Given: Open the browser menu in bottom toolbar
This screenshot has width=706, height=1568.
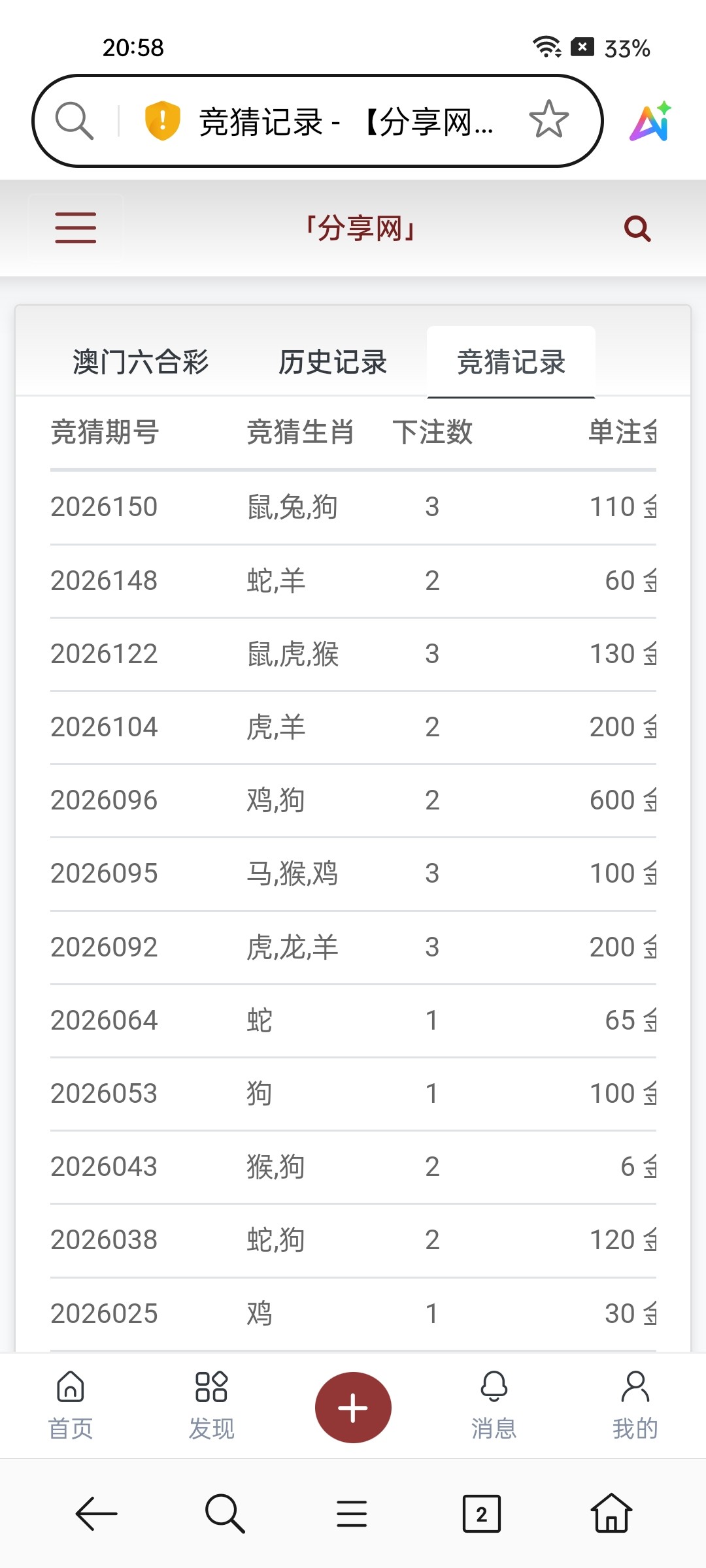Looking at the screenshot, I should click(x=352, y=1514).
